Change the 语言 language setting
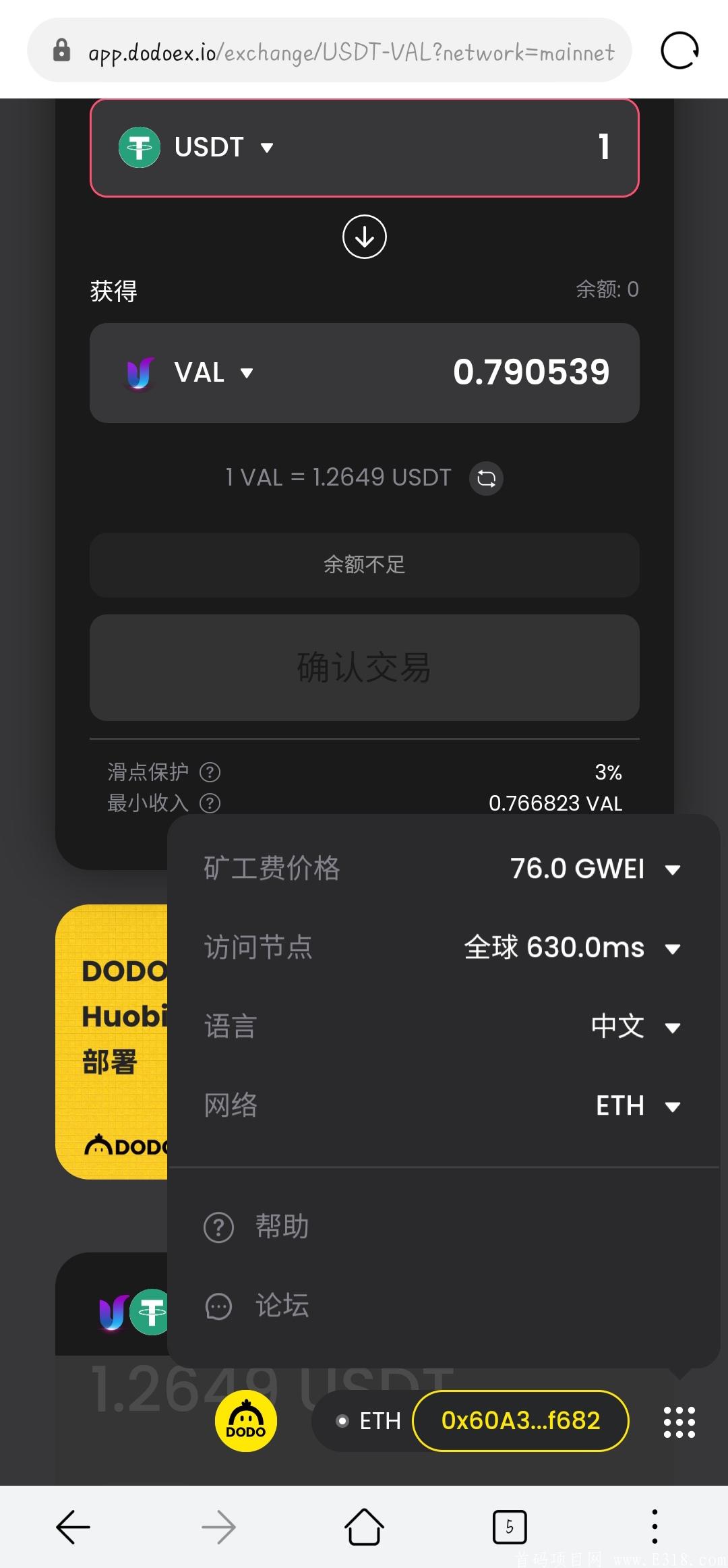Image resolution: width=728 pixels, height=1568 pixels. (635, 1026)
